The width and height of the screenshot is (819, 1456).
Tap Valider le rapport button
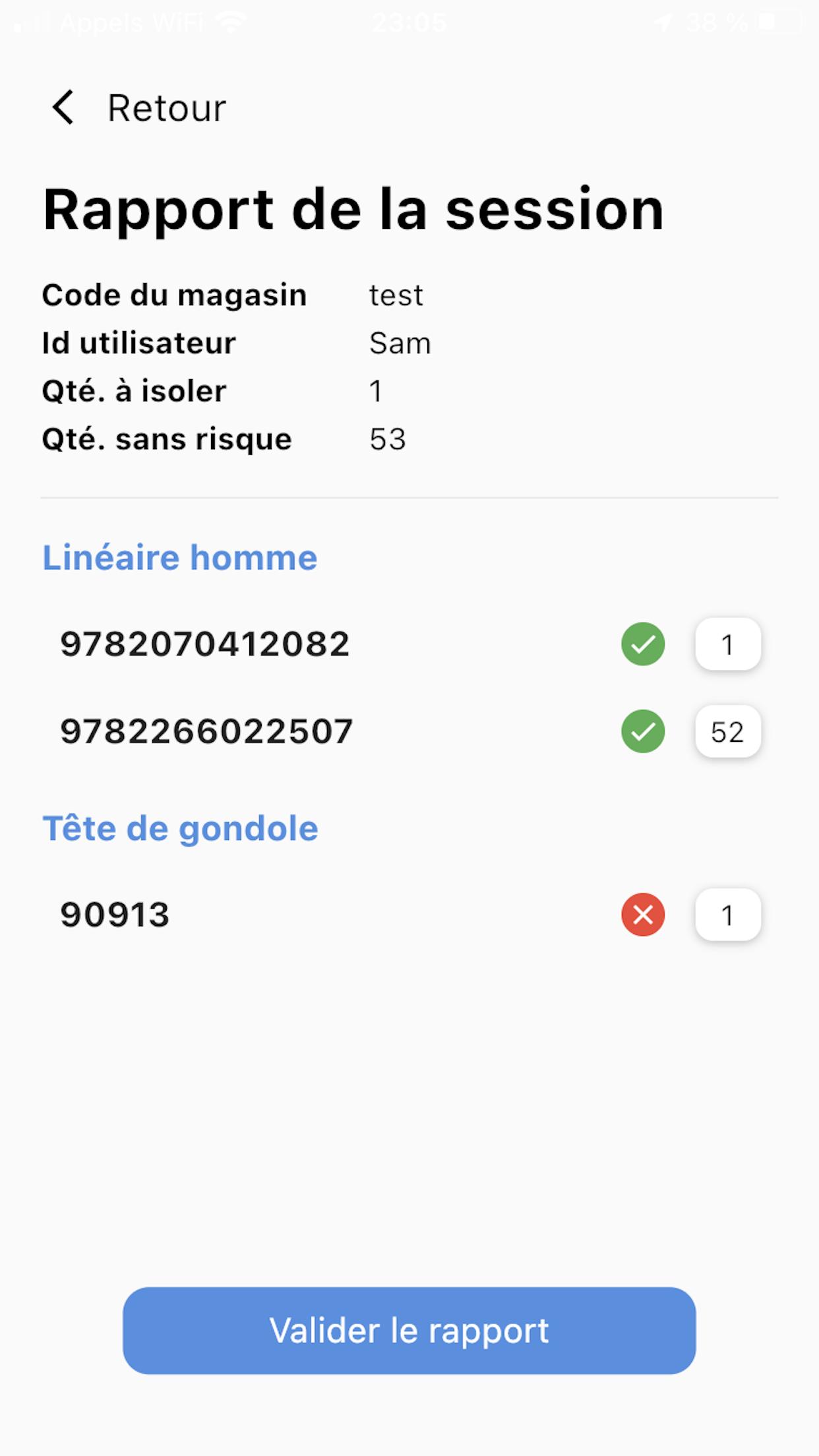point(409,1330)
